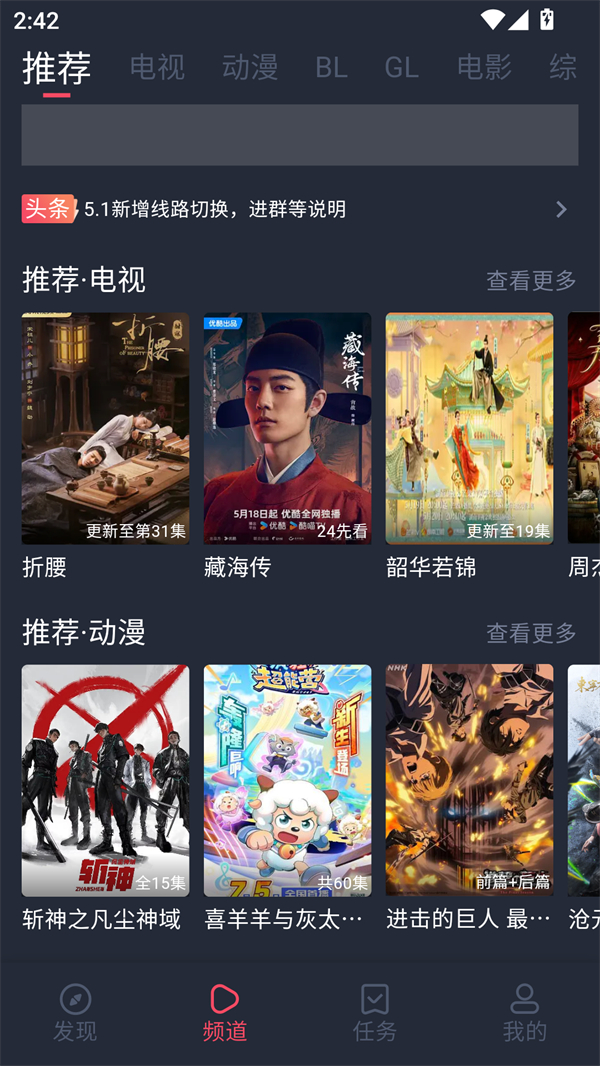The width and height of the screenshot is (600, 1066).
Task: Open the drama 折腰
Action: pyautogui.click(x=105, y=428)
